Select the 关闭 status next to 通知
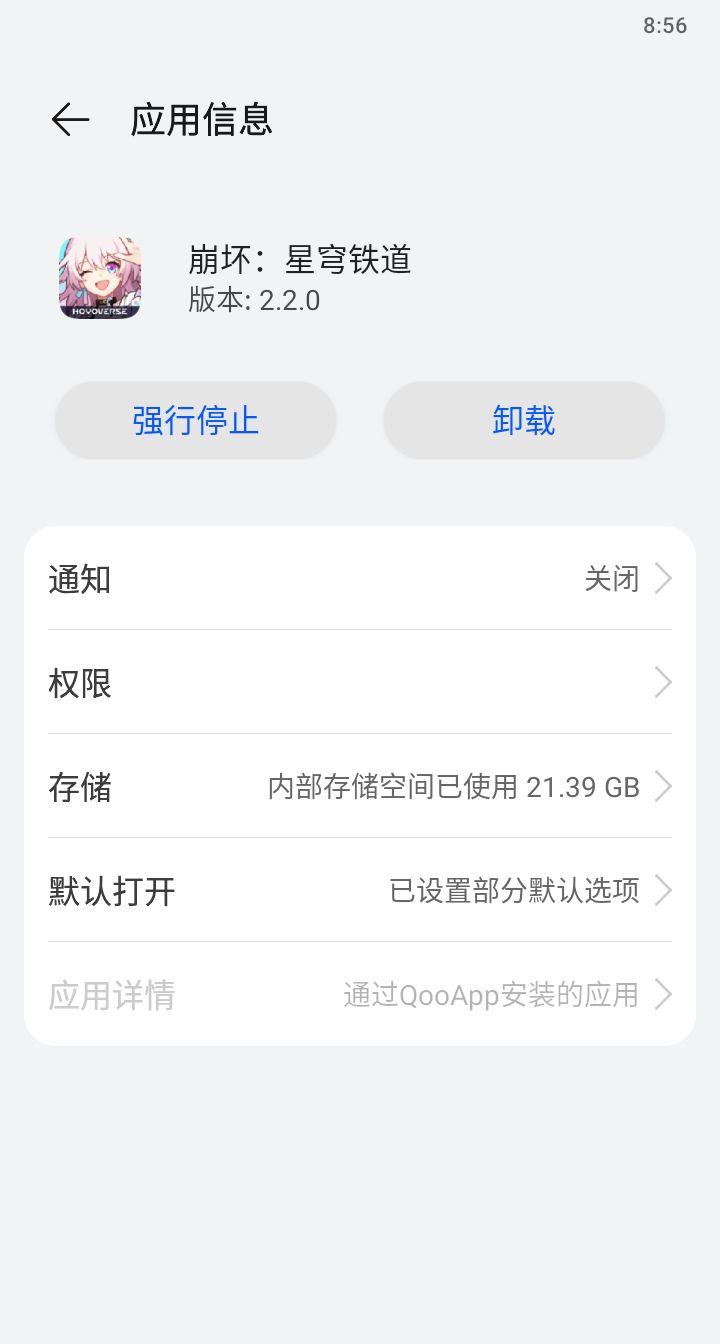The image size is (720, 1344). [x=613, y=578]
